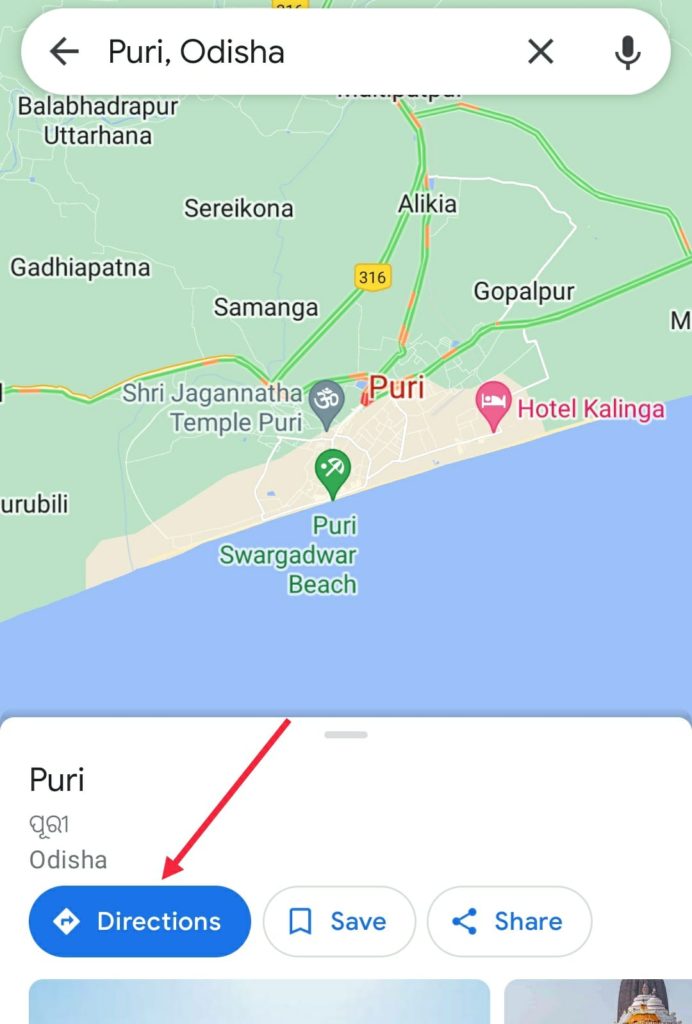Clear the Puri, Odisha search text
Viewport: 692px width, 1024px height.
click(540, 52)
